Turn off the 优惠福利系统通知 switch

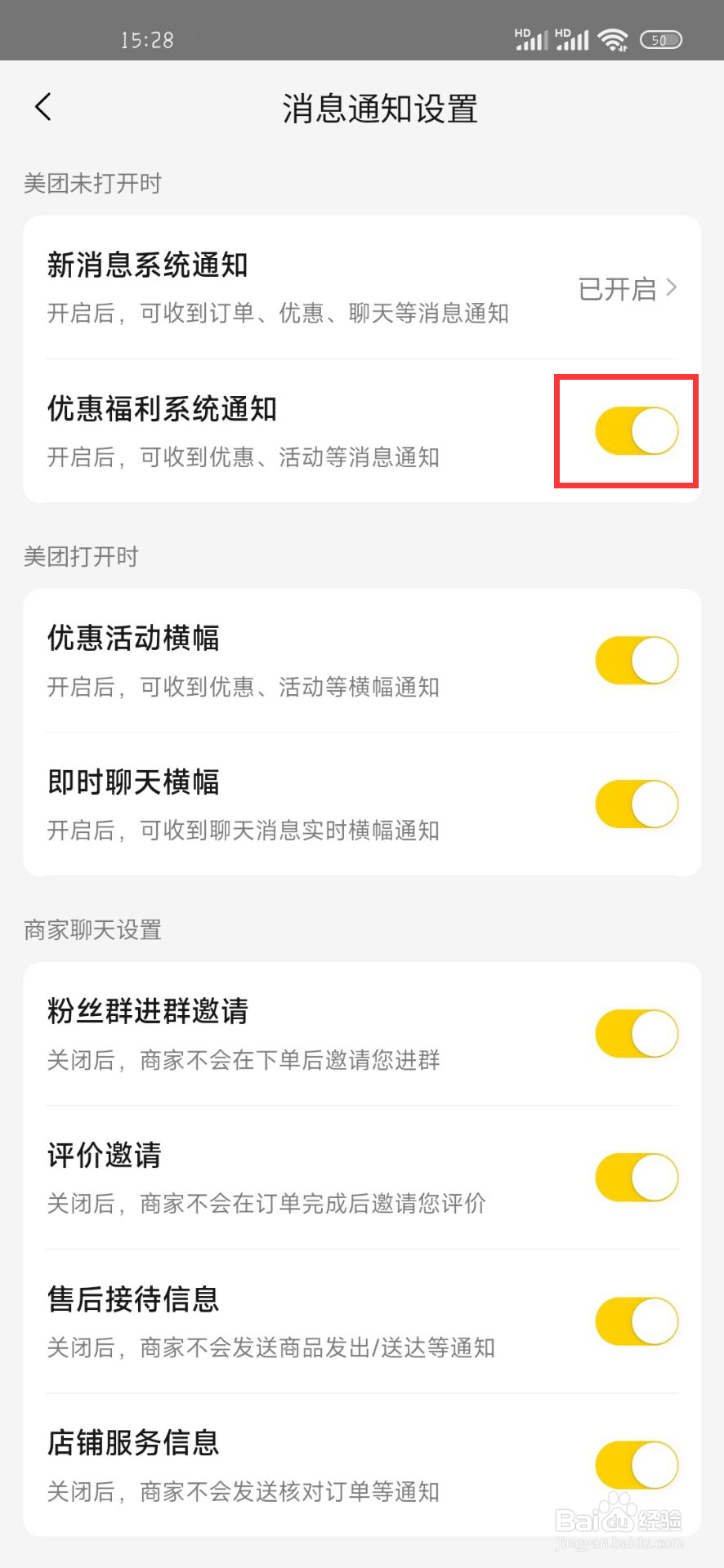[x=637, y=431]
